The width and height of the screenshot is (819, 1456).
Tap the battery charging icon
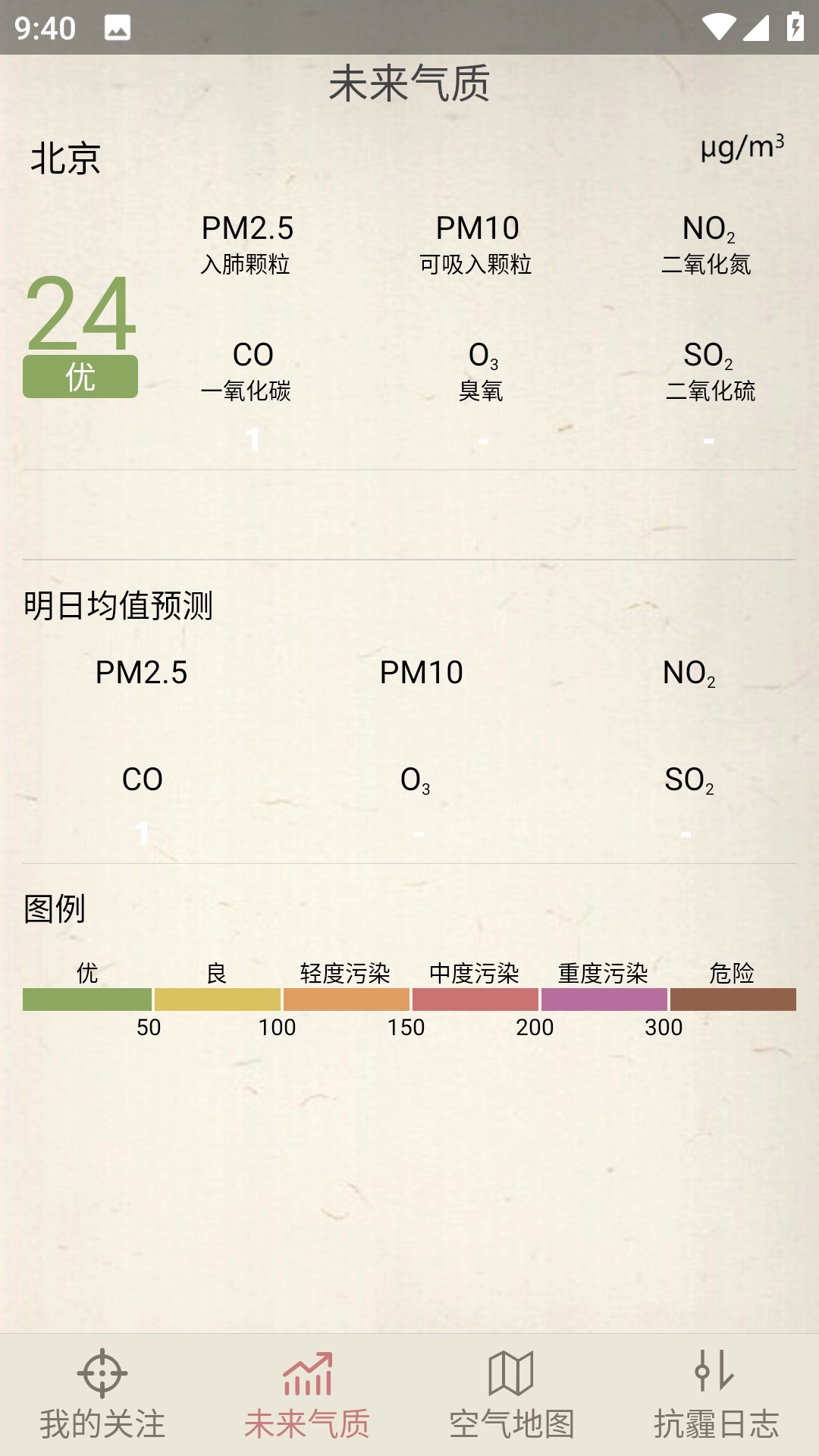795,25
